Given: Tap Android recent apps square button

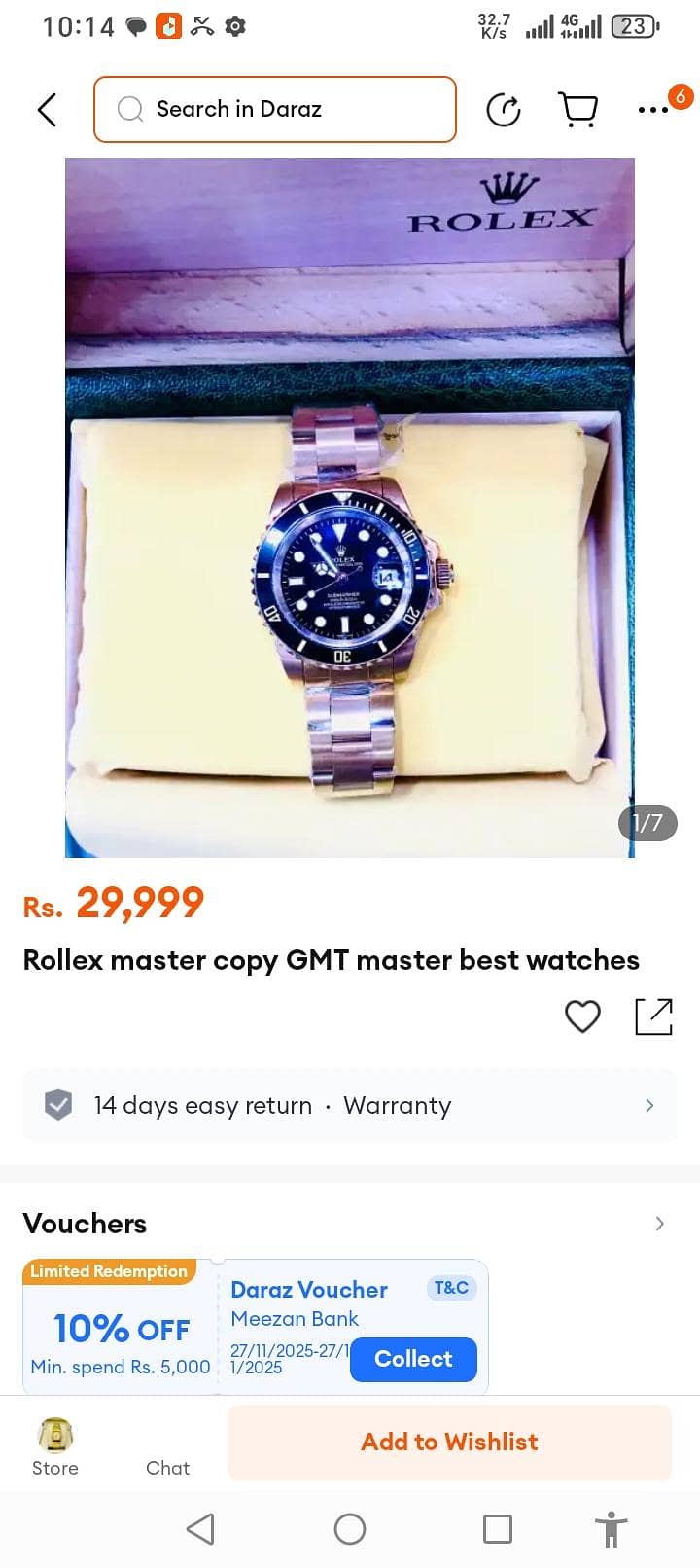Looking at the screenshot, I should [496, 1528].
